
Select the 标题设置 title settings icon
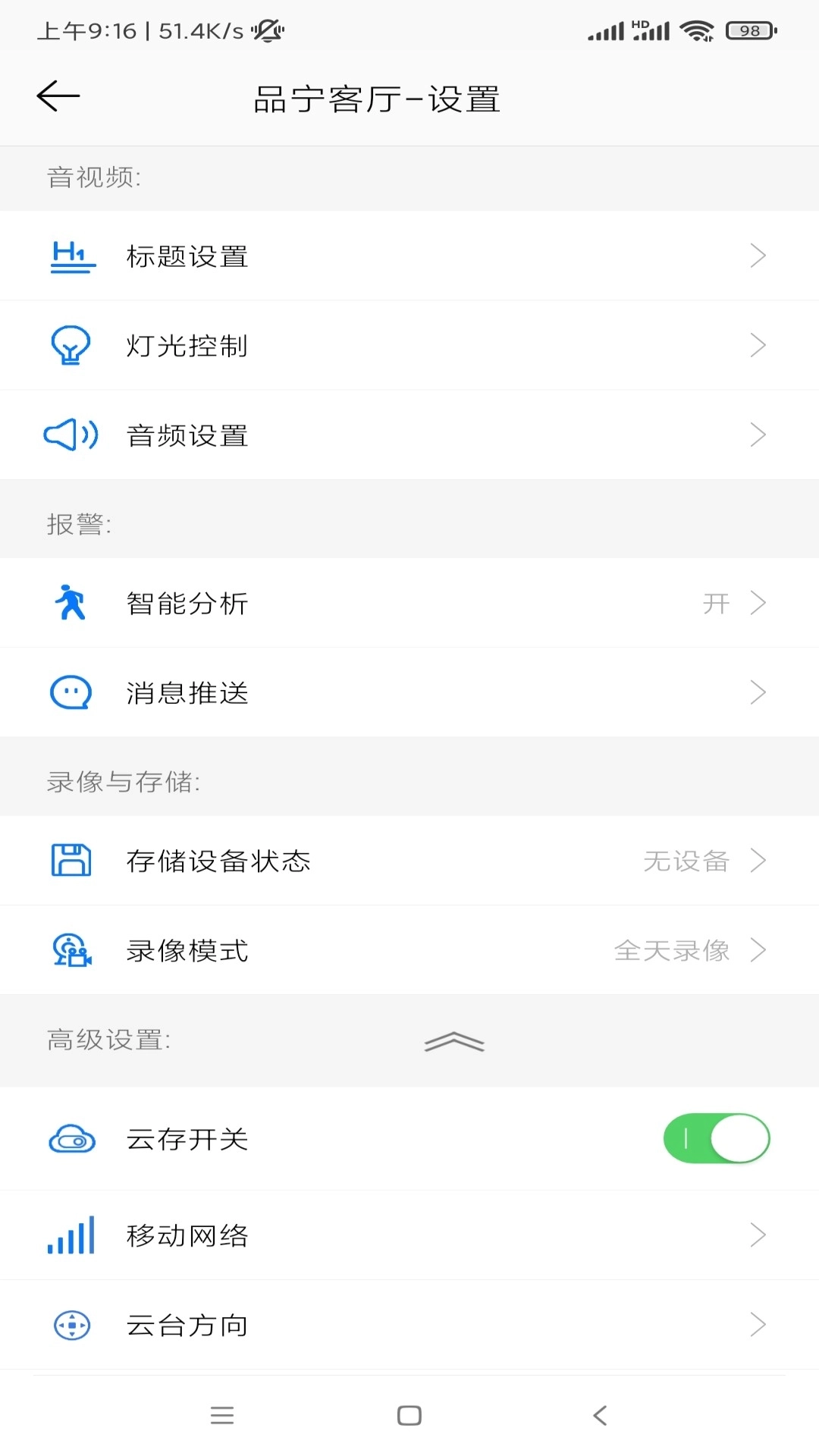tap(71, 256)
